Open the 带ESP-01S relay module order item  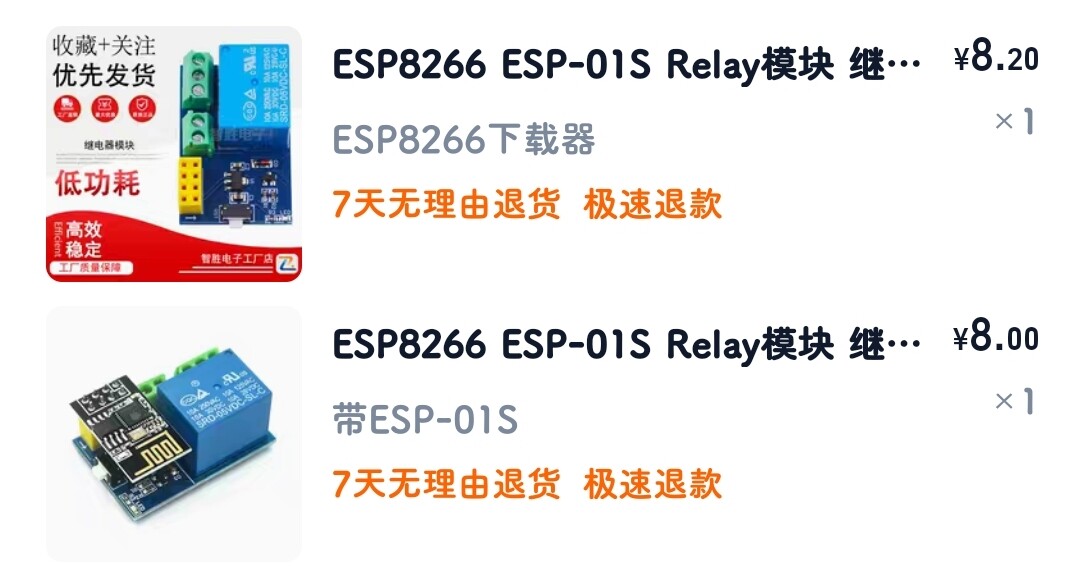[x=626, y=346]
